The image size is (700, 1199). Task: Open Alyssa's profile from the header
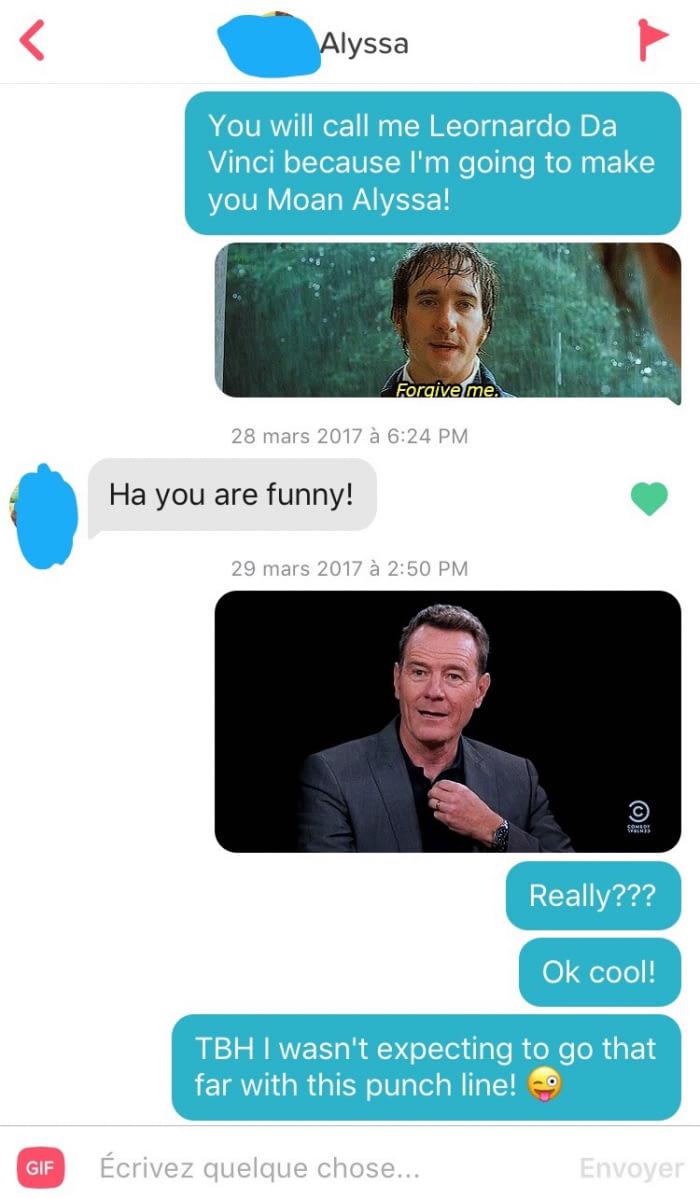(x=363, y=44)
